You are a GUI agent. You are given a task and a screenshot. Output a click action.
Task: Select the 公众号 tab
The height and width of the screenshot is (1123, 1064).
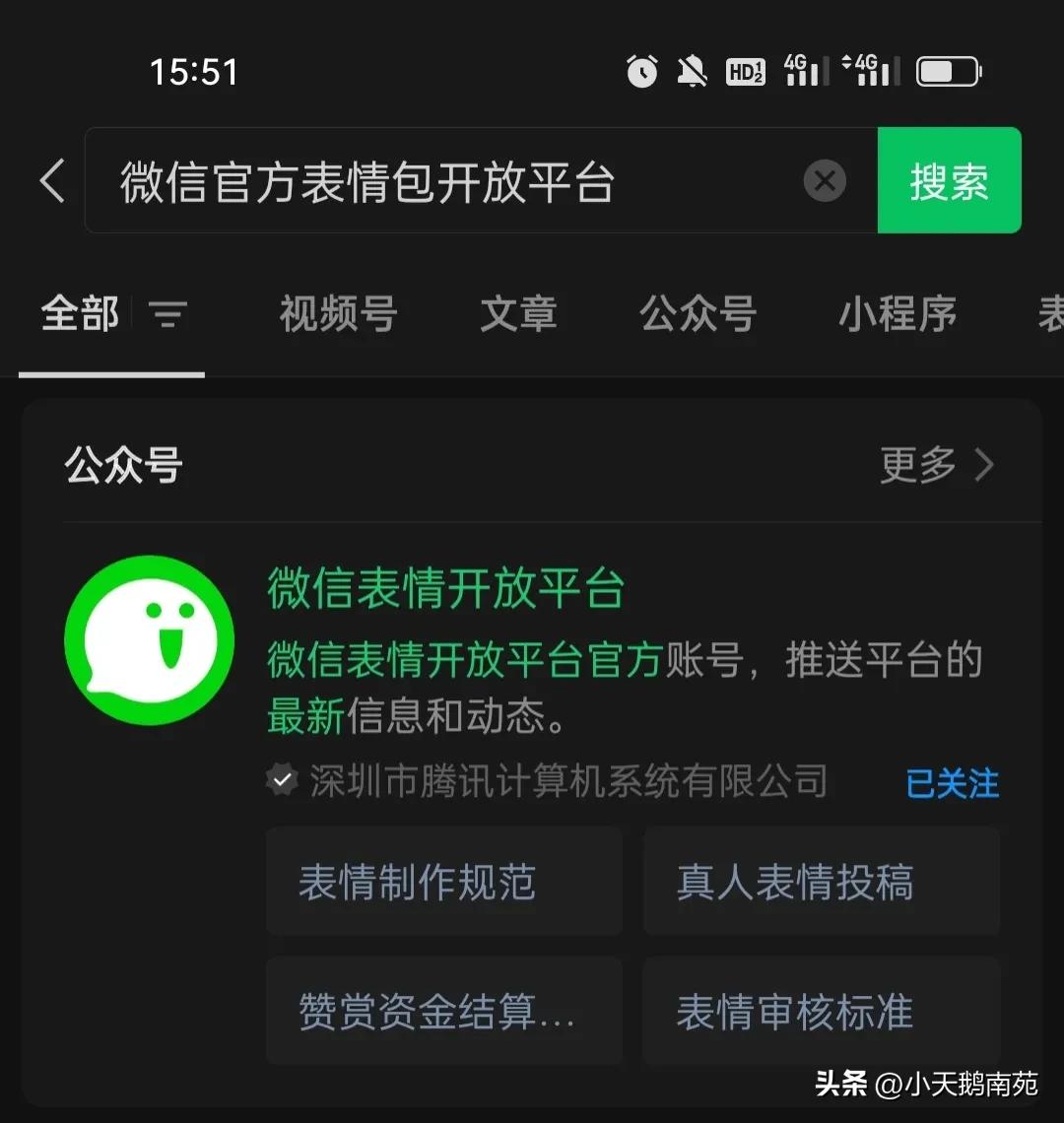coord(698,315)
